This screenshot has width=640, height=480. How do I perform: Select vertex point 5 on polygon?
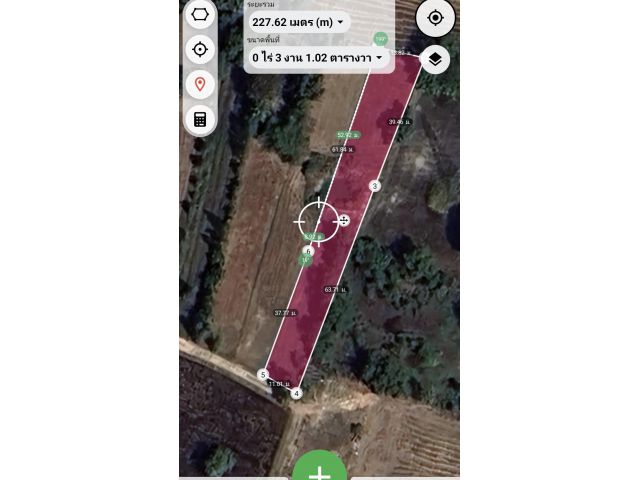(x=263, y=375)
